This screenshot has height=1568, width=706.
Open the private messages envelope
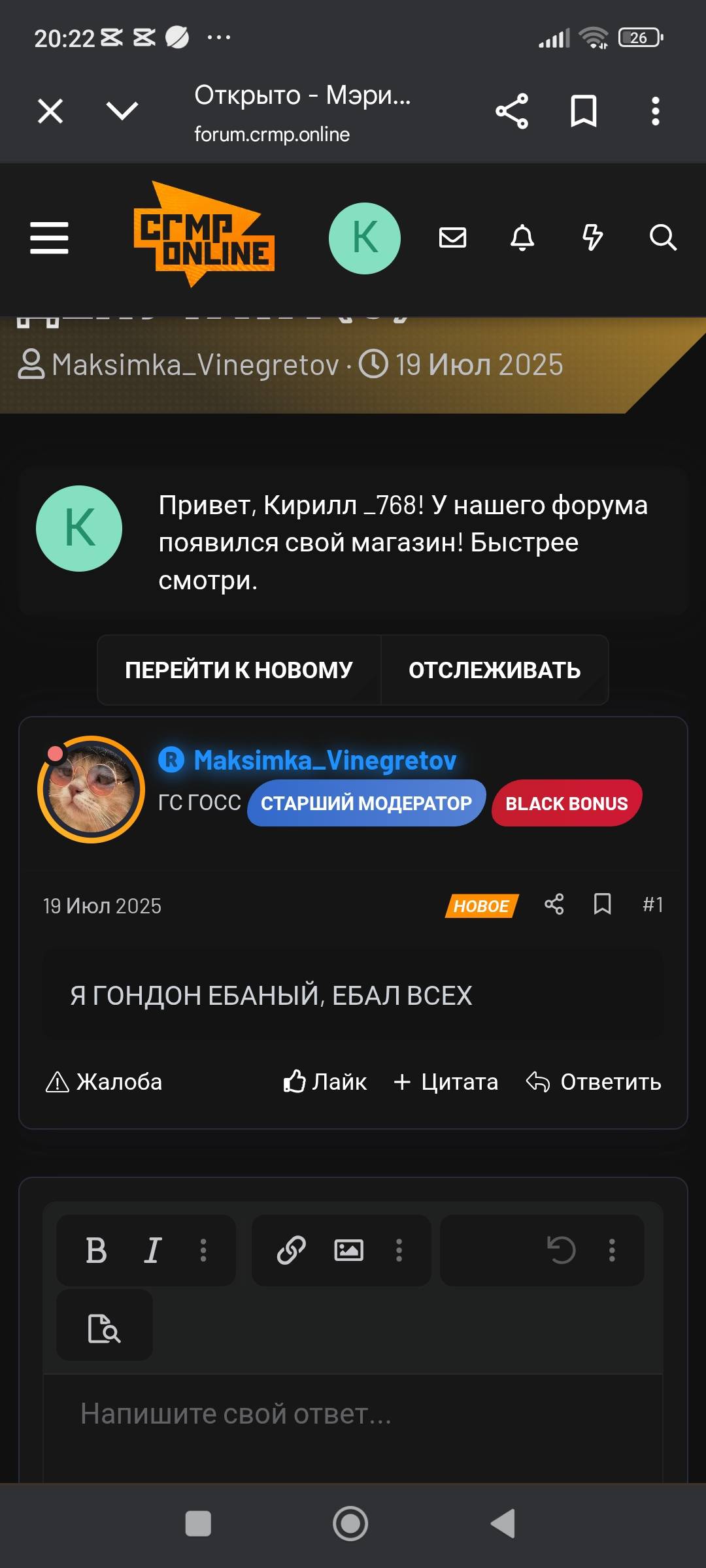pos(452,237)
